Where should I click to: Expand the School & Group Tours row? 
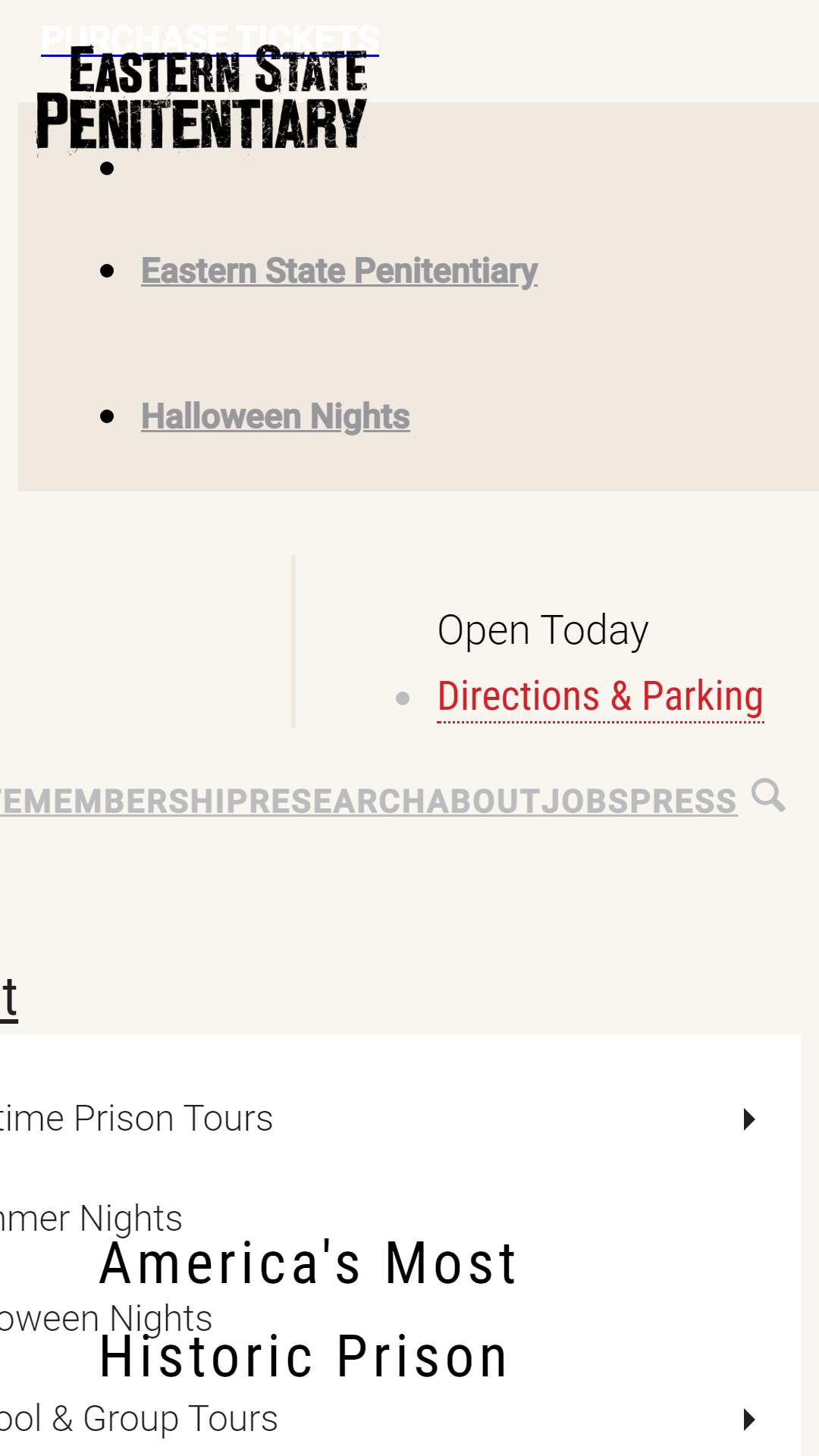pos(379,1420)
